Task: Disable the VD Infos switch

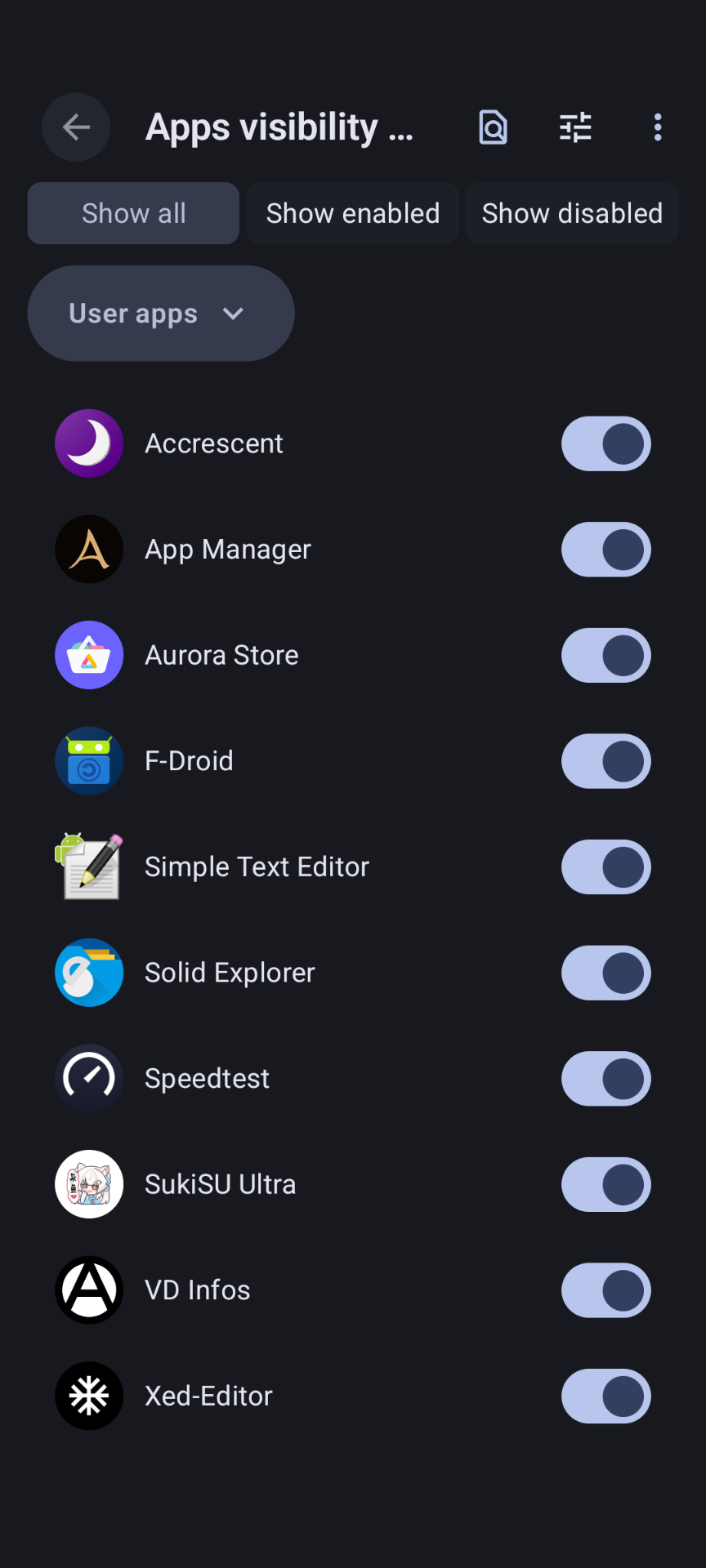Action: point(606,1290)
